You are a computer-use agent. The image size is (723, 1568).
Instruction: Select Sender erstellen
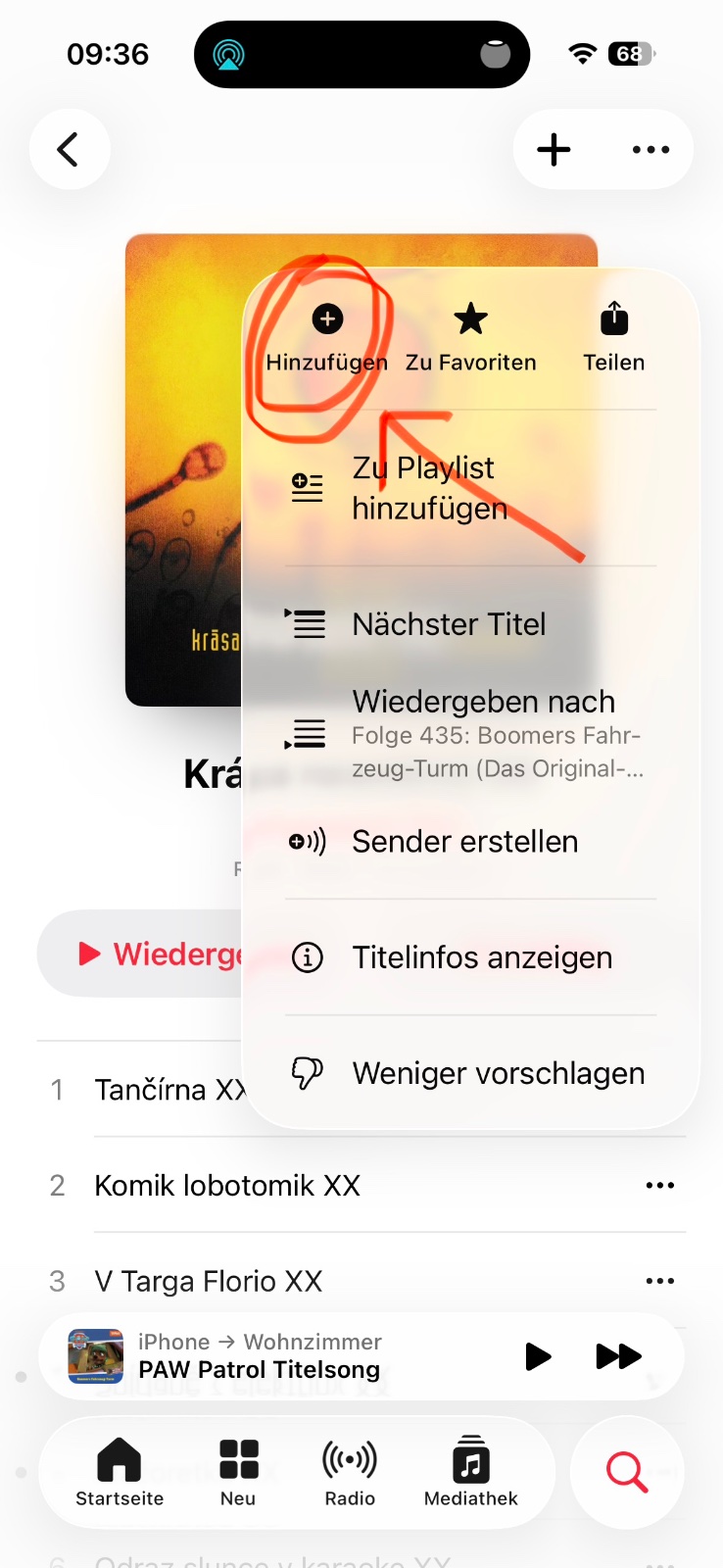tap(470, 841)
